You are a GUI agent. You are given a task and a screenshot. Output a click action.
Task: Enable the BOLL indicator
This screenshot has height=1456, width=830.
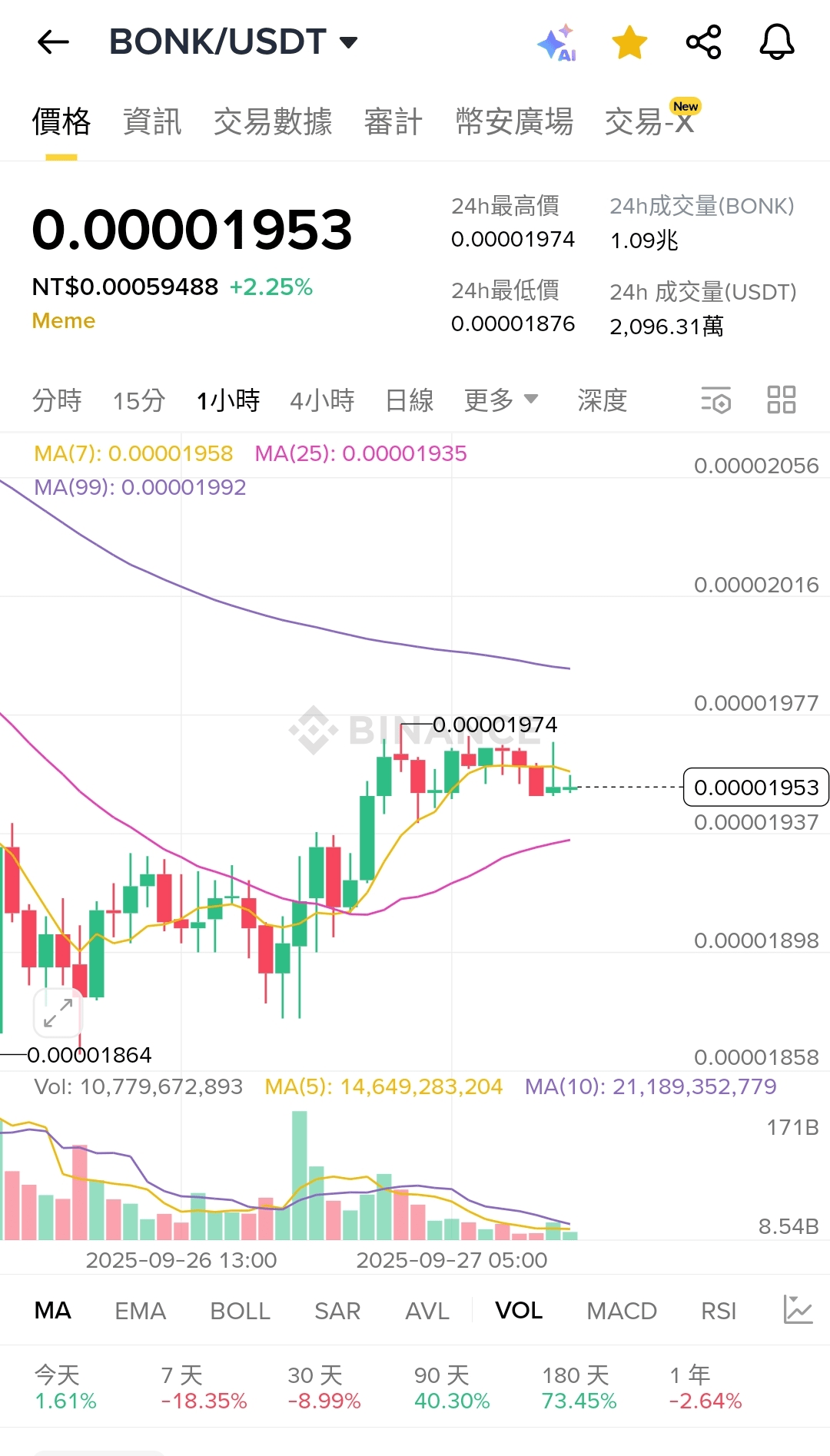click(240, 1311)
